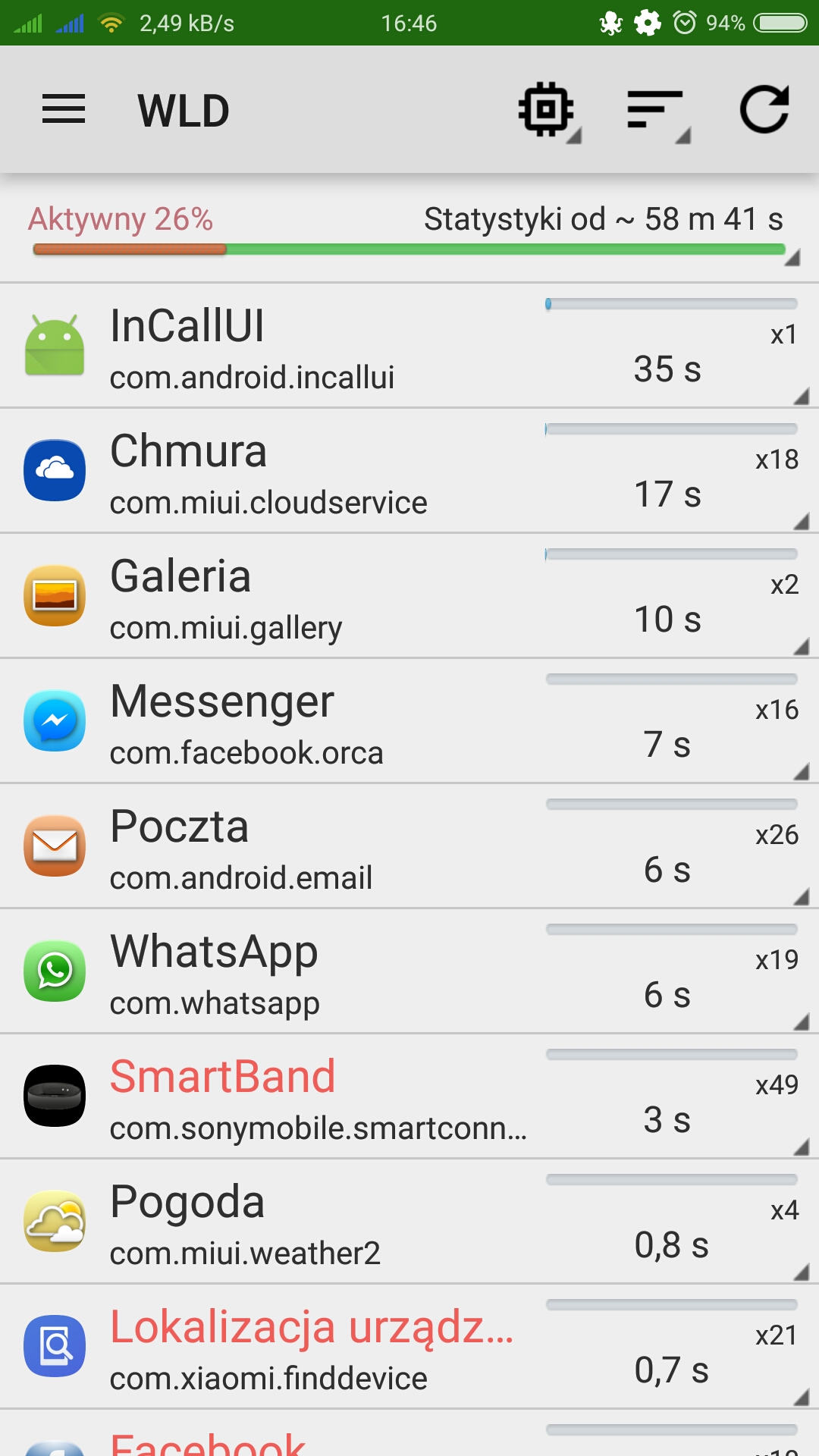Open the CPU chip selector
The image size is (819, 1456).
[548, 111]
